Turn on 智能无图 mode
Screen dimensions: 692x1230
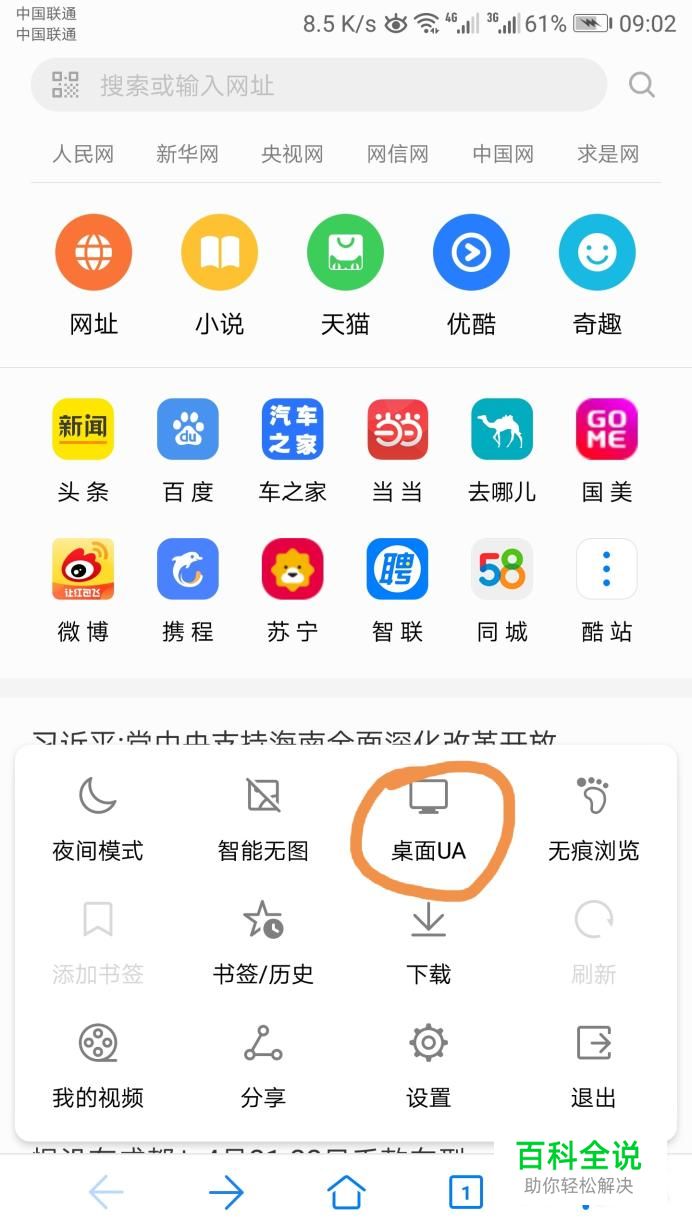(263, 820)
